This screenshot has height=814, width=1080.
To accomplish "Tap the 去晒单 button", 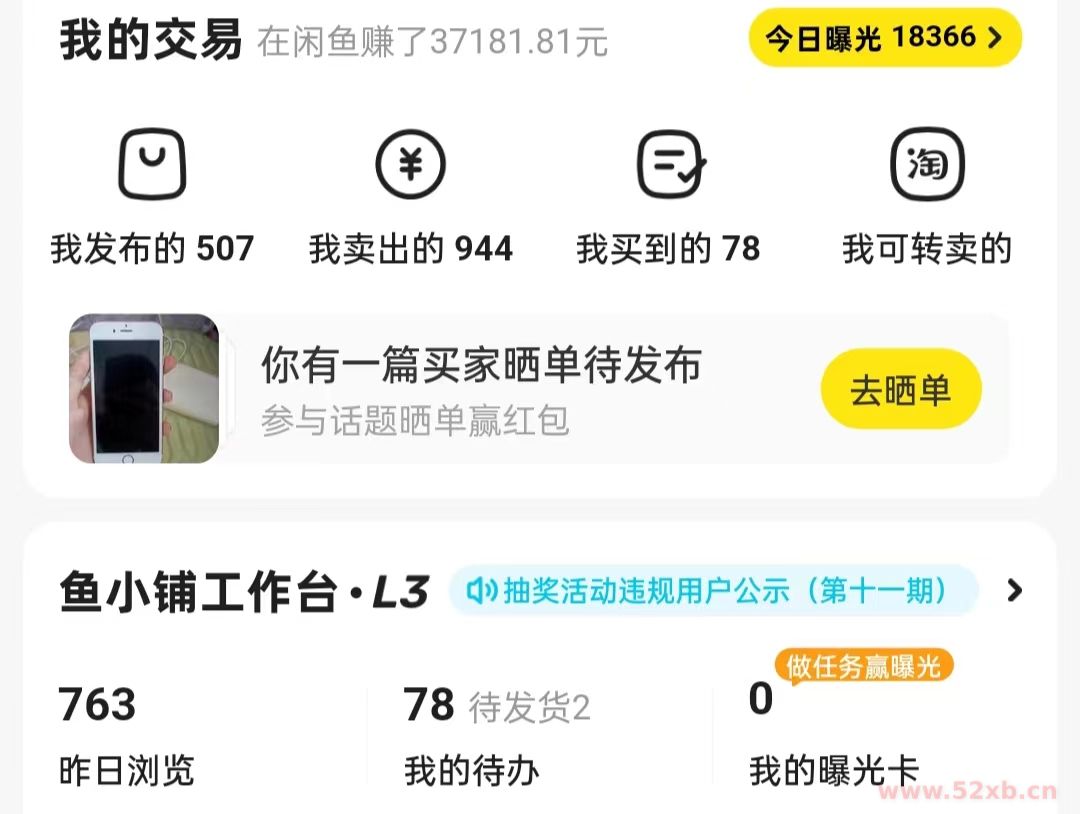I will tap(900, 390).
